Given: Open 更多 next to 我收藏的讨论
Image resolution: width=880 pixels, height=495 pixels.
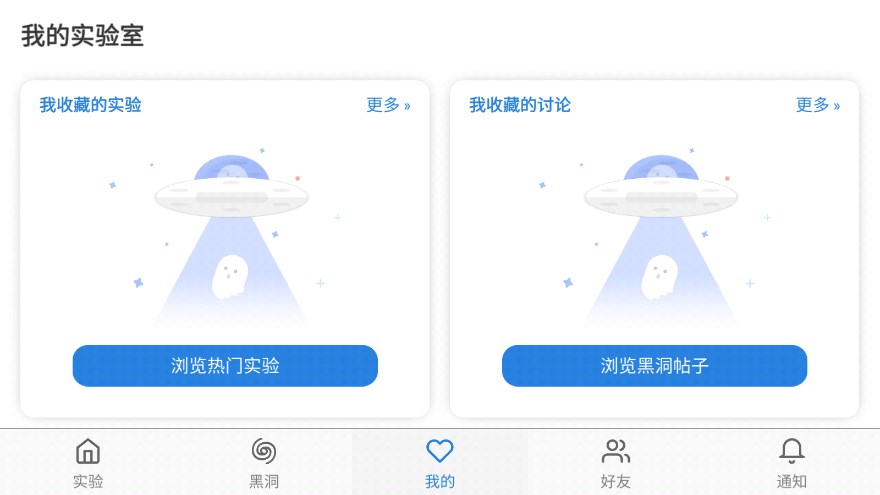Looking at the screenshot, I should pos(818,105).
